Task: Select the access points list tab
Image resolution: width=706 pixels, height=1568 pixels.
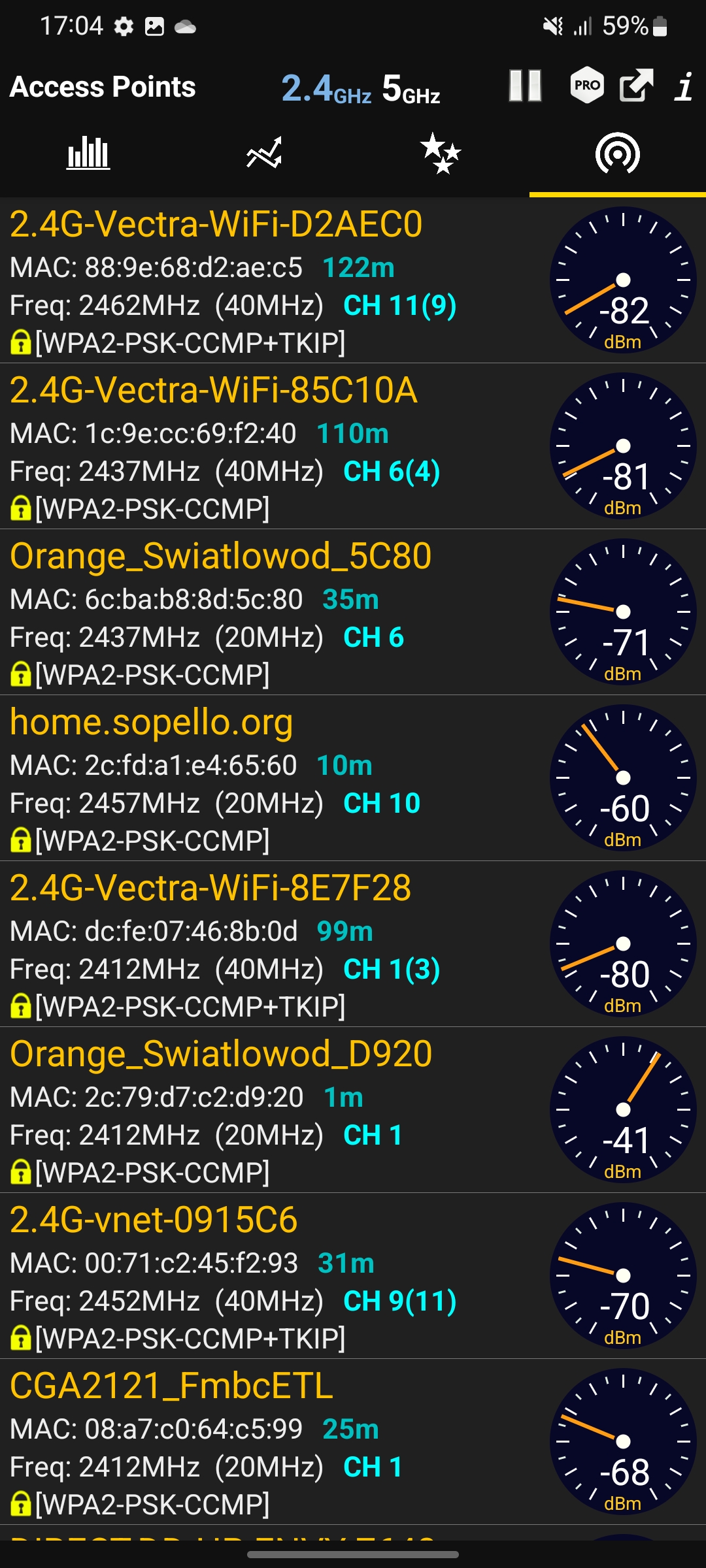Action: click(617, 154)
